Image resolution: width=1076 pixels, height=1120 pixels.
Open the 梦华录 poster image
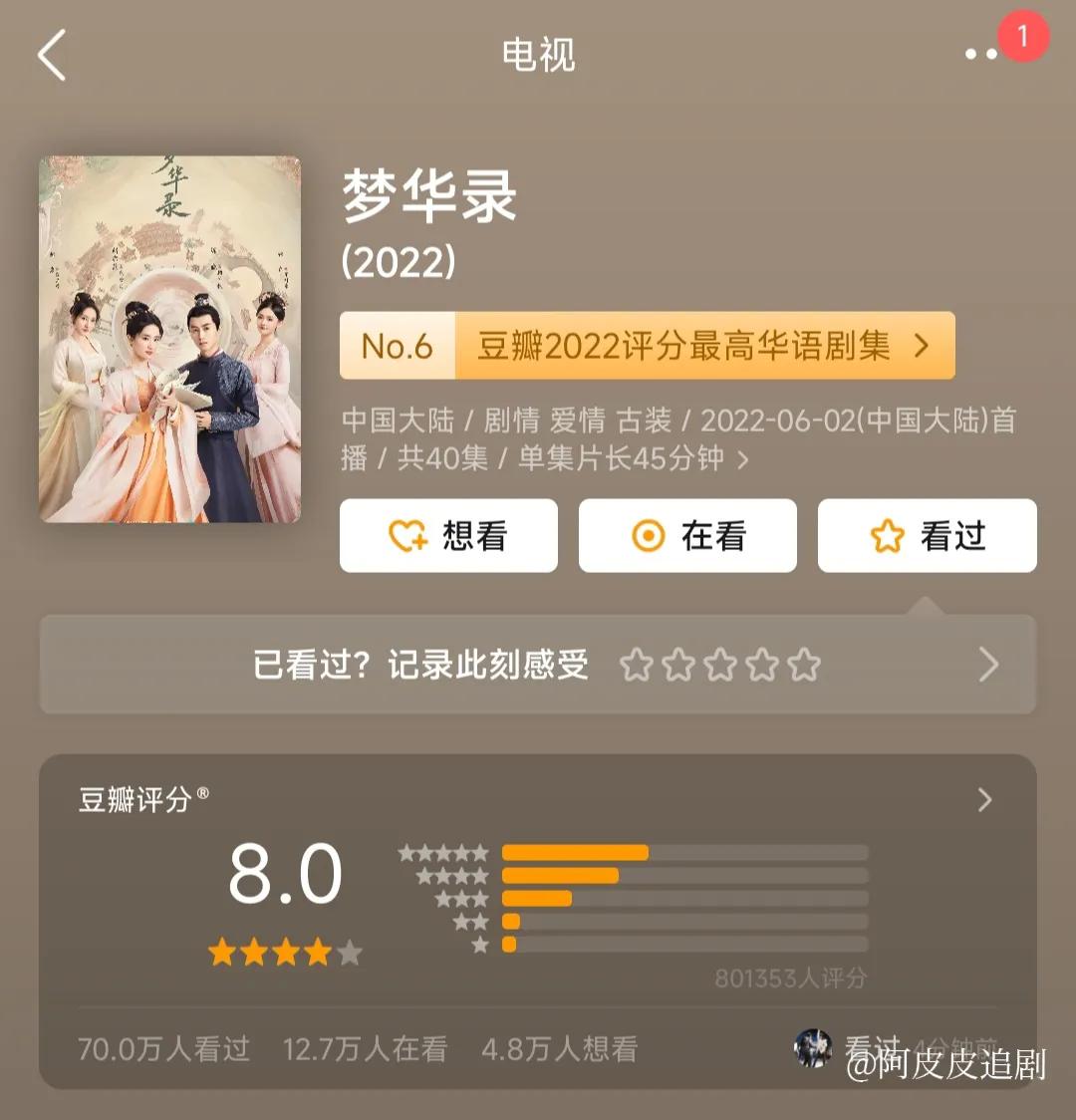[169, 339]
